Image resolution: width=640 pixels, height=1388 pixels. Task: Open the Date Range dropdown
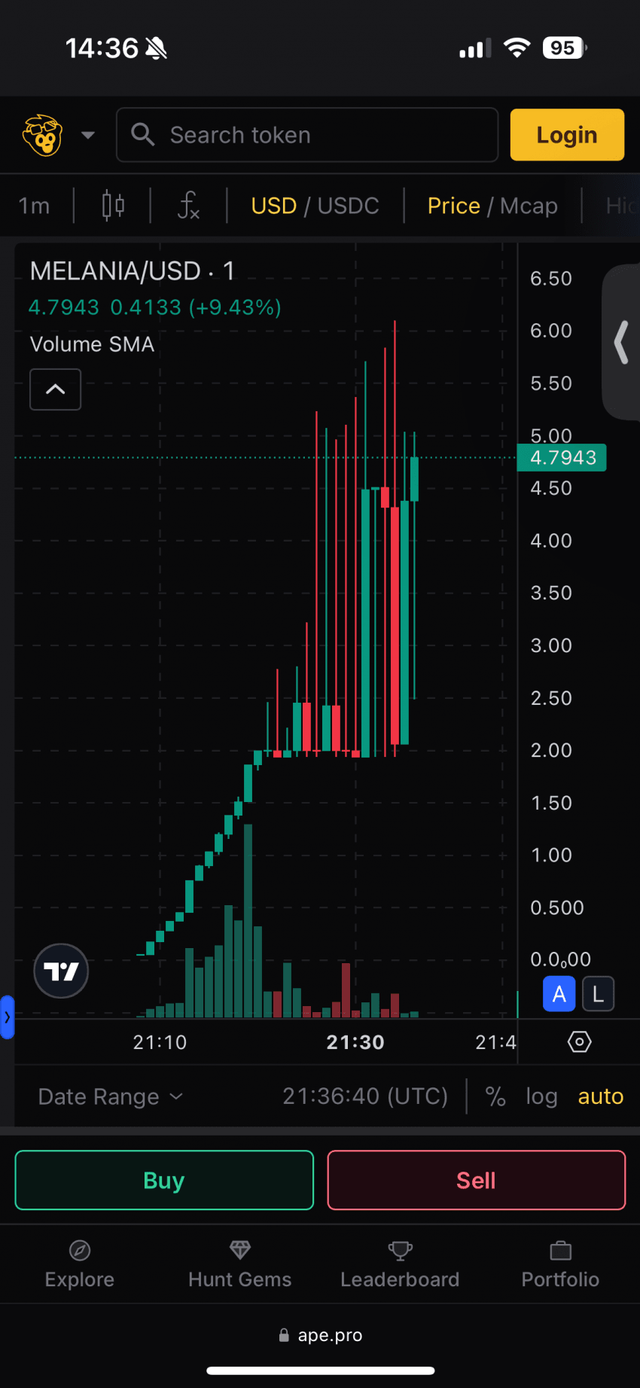click(110, 1097)
